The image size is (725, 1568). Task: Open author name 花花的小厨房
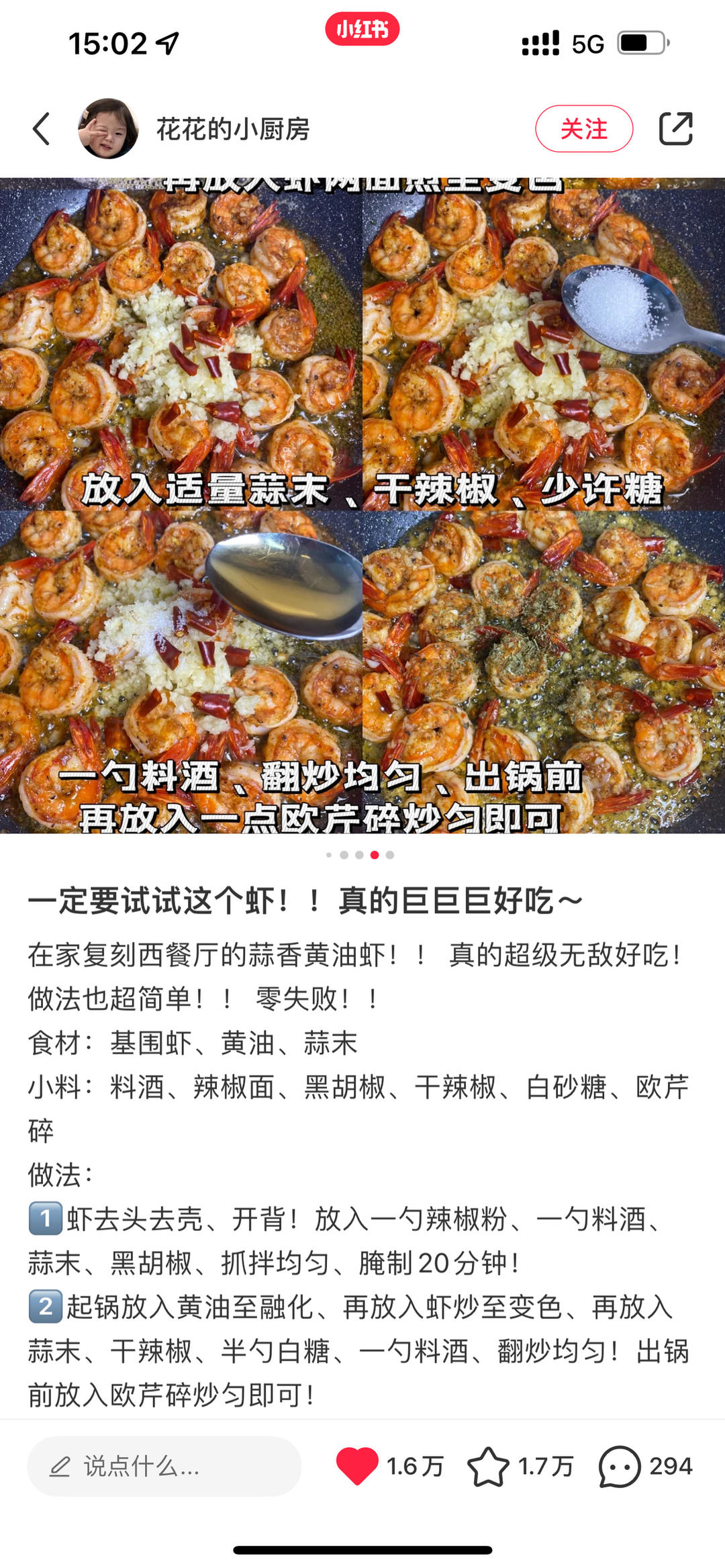[233, 129]
